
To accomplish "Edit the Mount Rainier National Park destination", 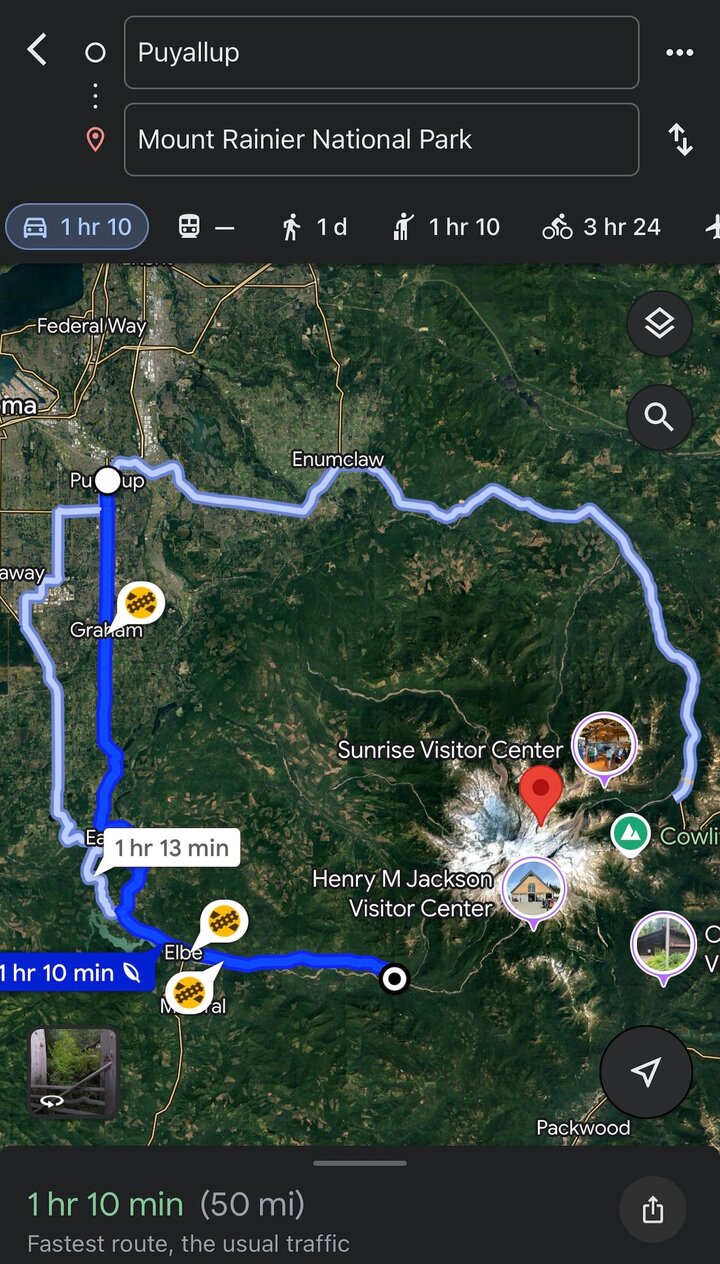I will coord(381,139).
